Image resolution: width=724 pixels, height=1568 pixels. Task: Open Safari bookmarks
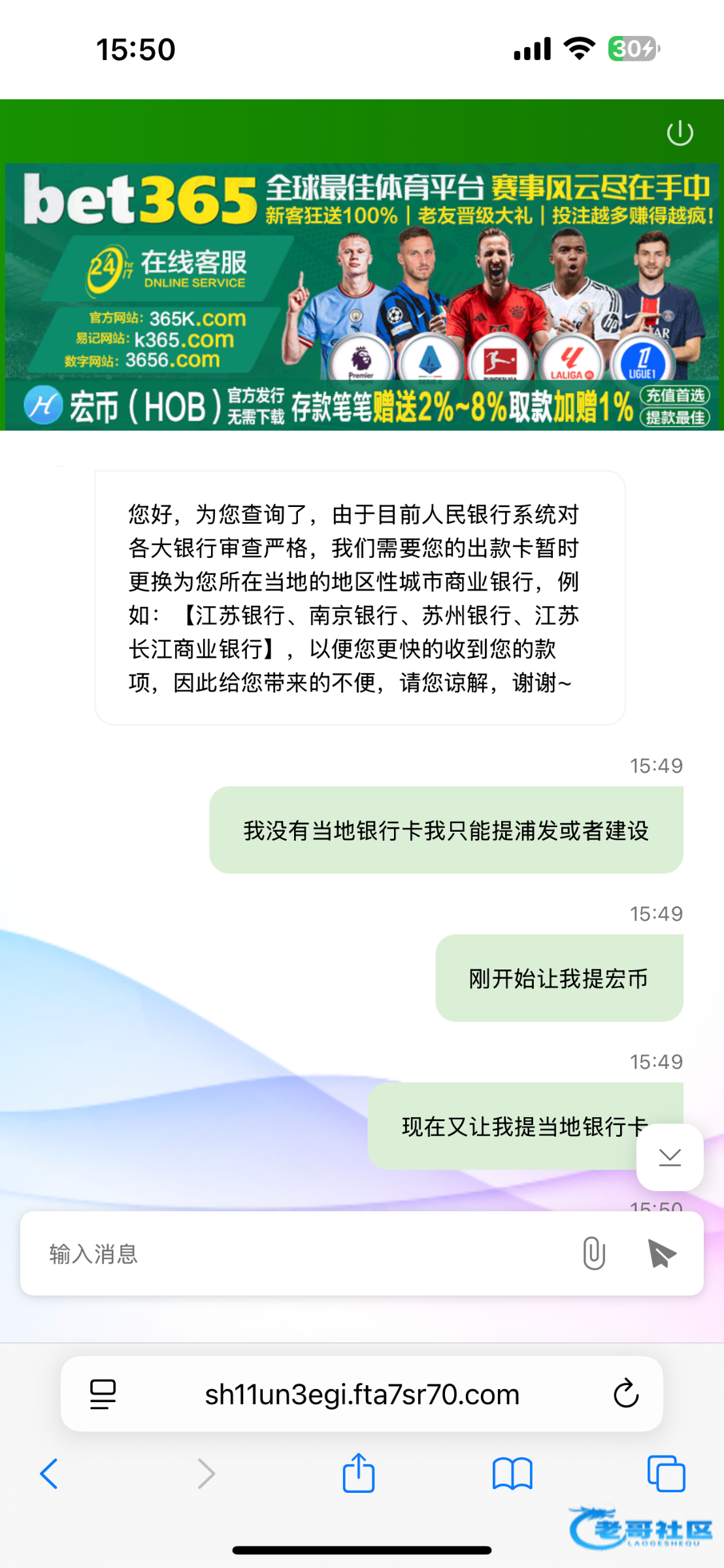(512, 1473)
